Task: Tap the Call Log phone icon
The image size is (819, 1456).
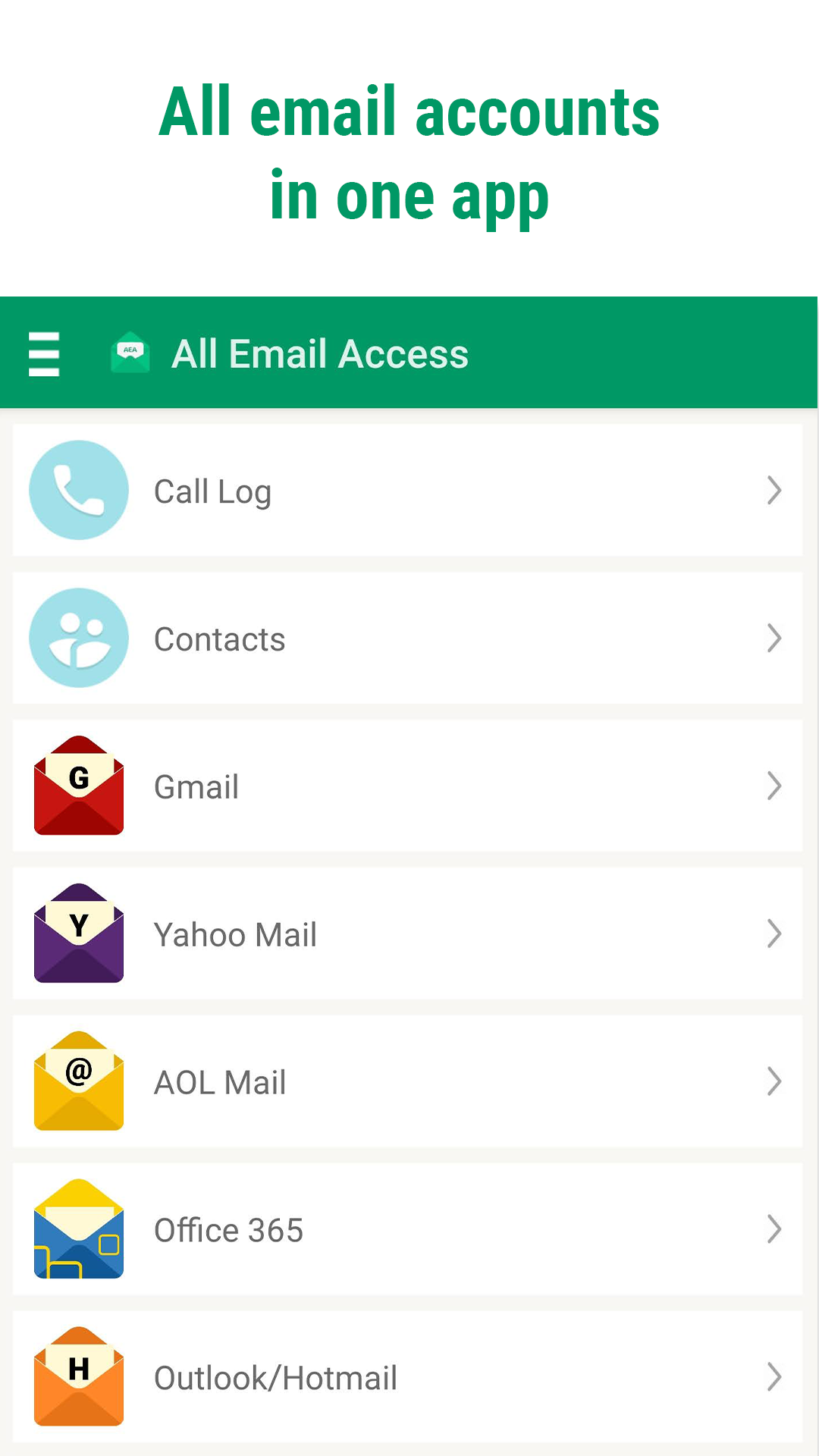Action: (78, 490)
